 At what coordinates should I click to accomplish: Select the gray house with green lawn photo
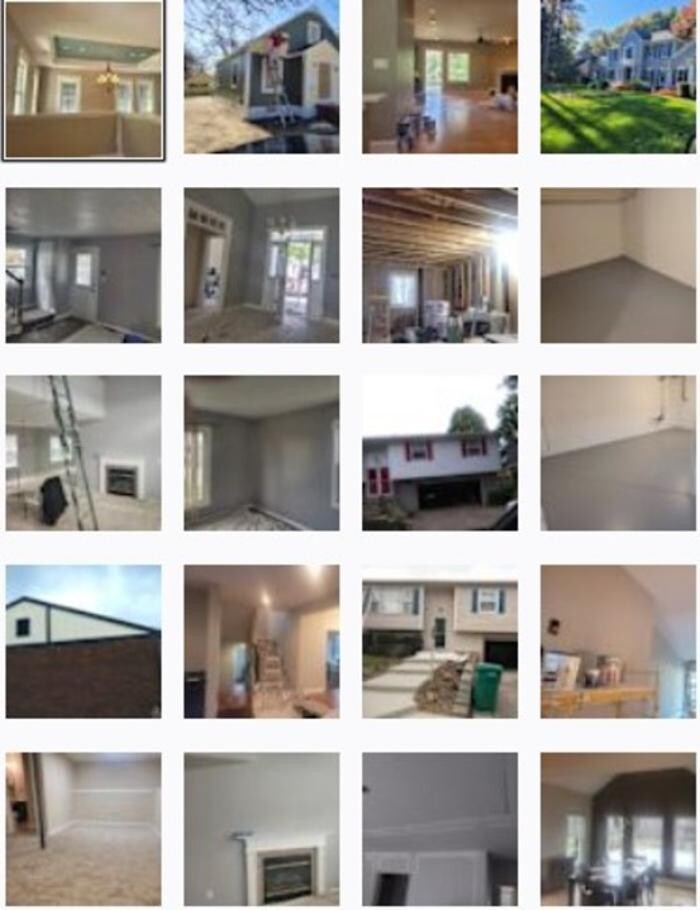(618, 76)
